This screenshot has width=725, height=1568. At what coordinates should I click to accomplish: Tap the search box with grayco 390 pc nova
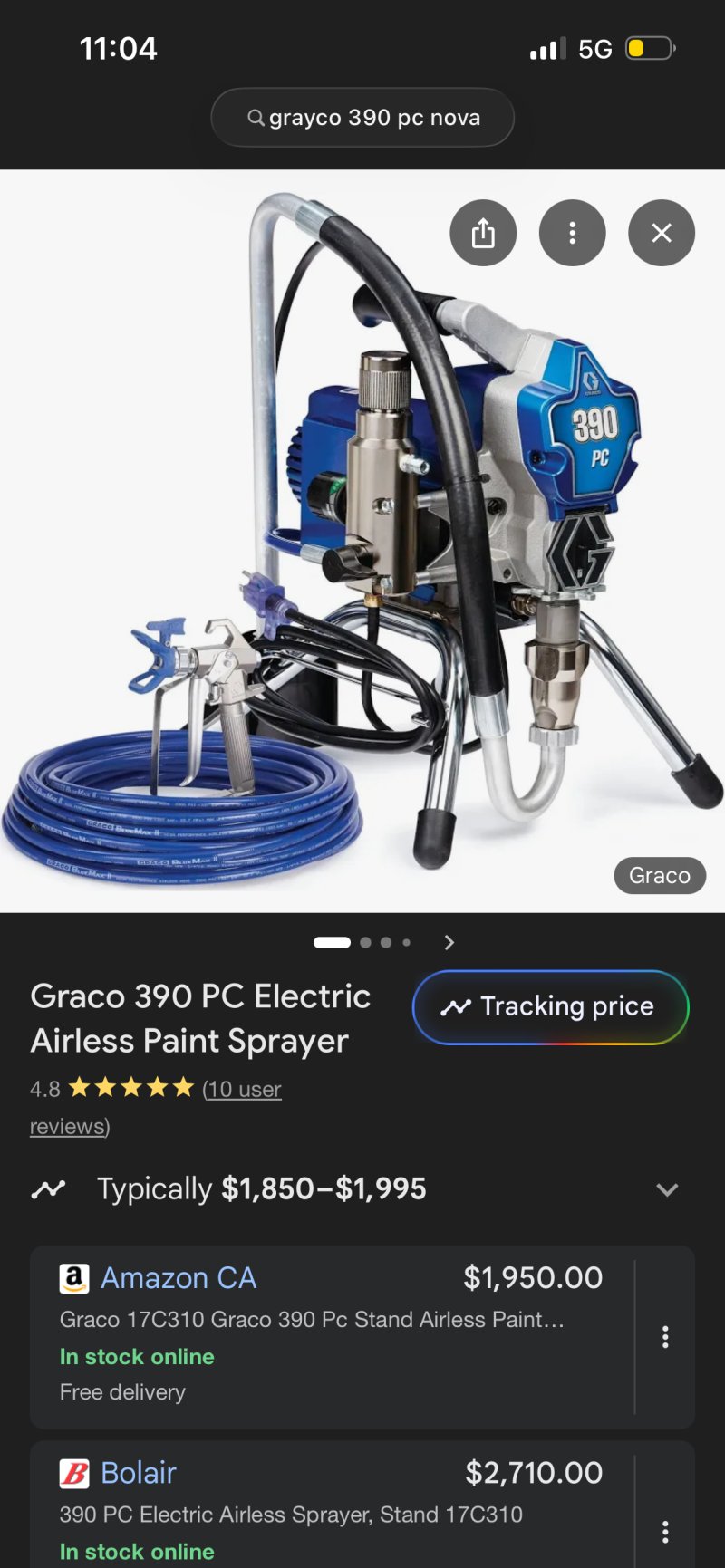coord(362,118)
